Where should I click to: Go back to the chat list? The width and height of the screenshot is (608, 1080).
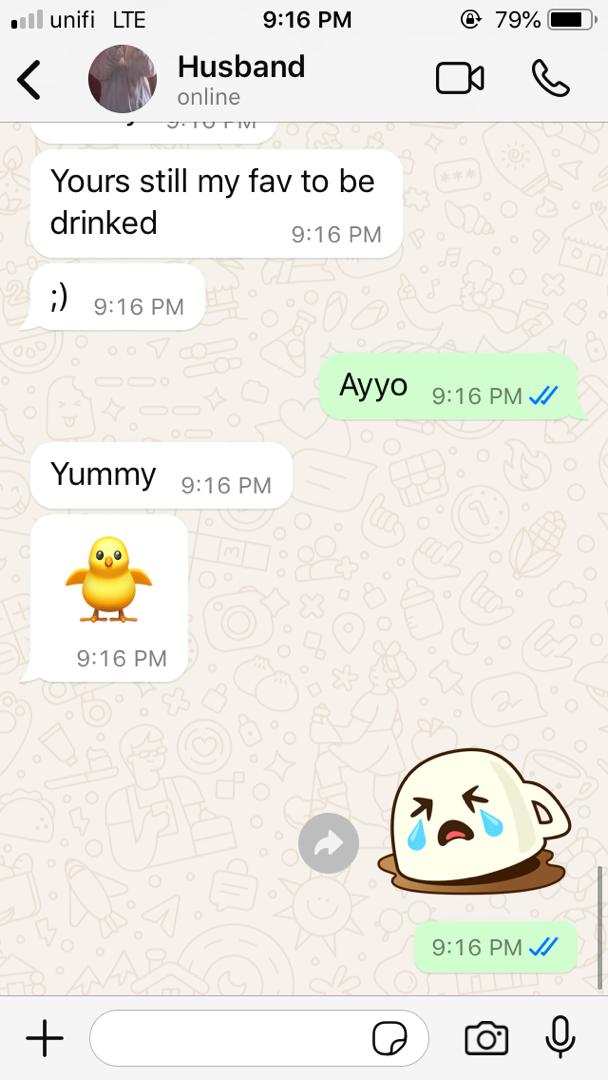[30, 80]
